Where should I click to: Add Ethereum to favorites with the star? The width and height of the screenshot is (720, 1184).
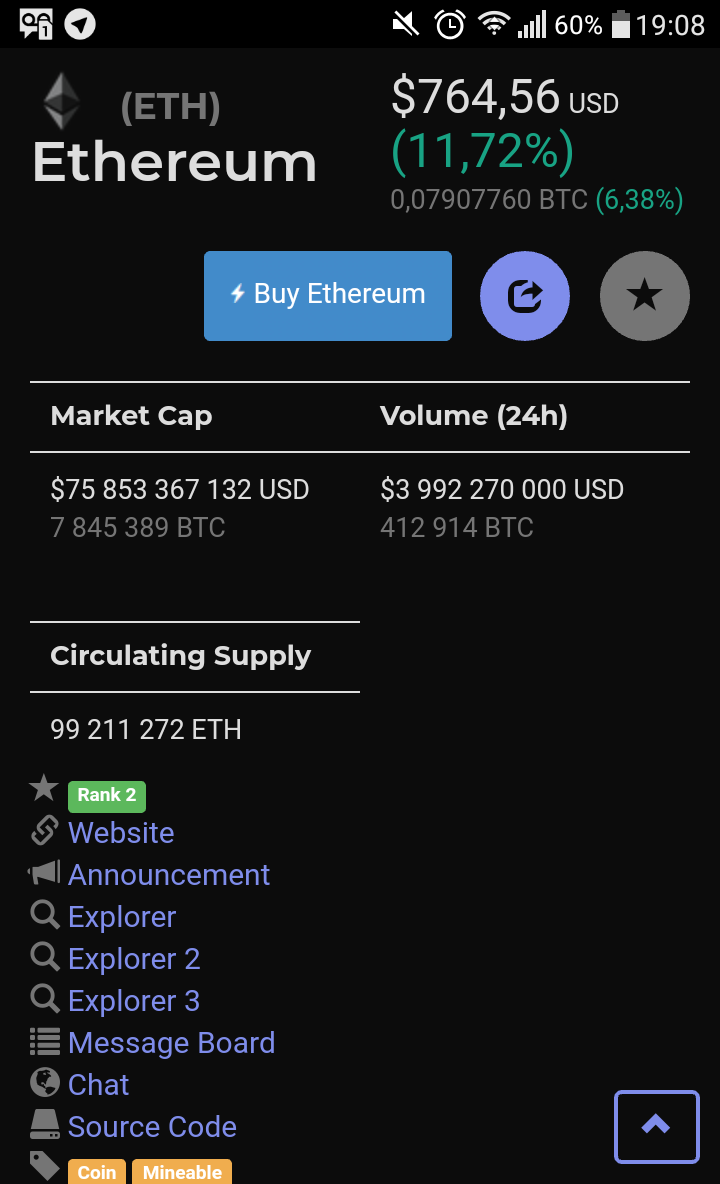[644, 296]
